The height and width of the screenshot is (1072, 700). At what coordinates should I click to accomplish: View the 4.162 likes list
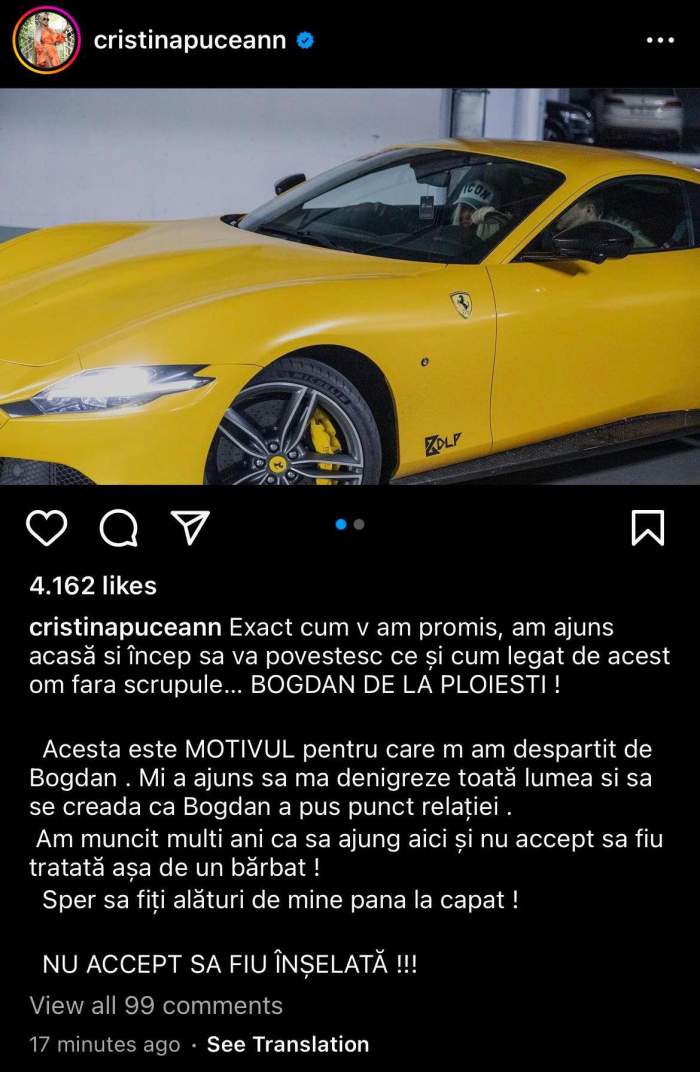click(x=93, y=586)
